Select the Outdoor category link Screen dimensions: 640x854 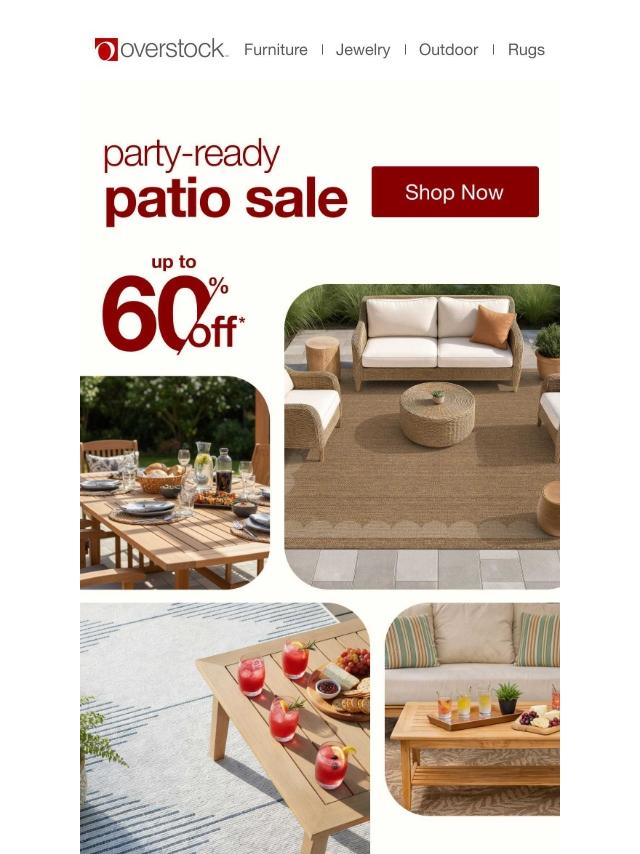tap(448, 49)
